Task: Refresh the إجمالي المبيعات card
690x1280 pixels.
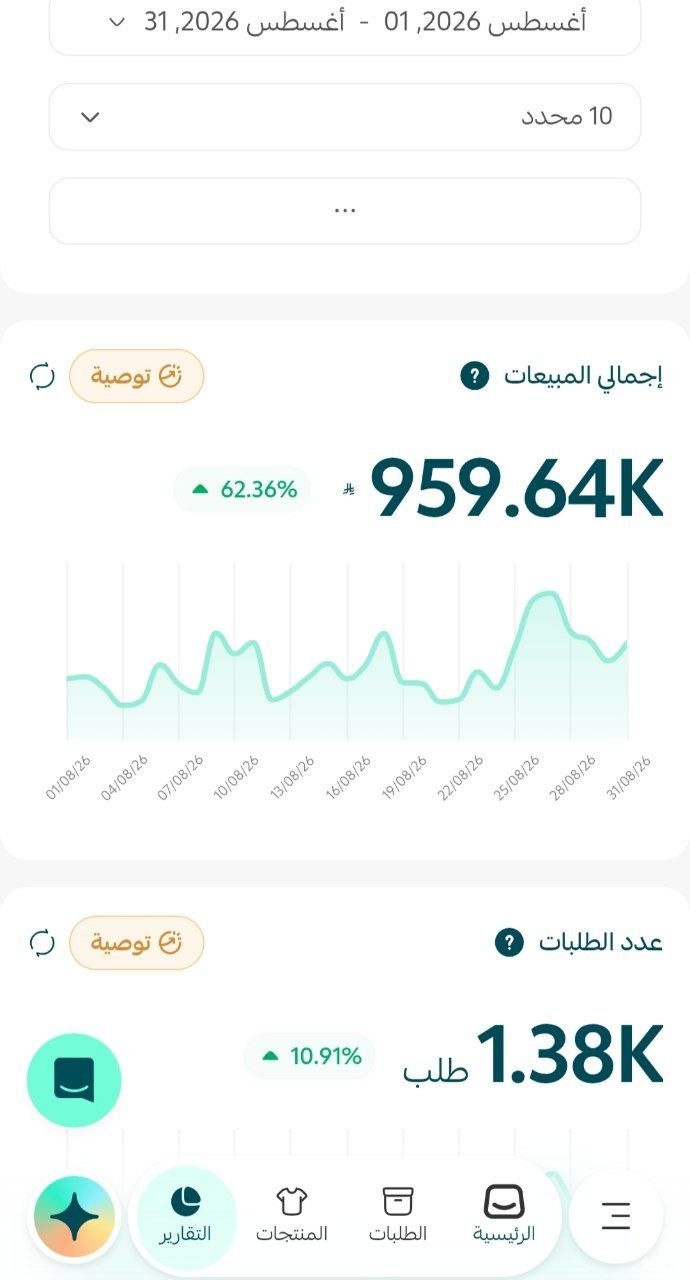Action: click(42, 377)
